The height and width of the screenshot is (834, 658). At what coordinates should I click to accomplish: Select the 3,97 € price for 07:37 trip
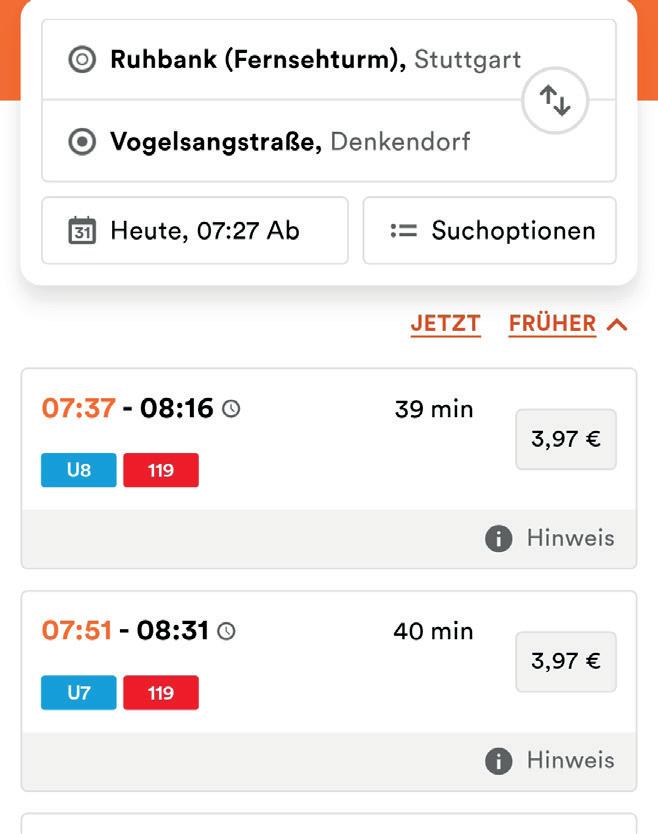point(566,439)
